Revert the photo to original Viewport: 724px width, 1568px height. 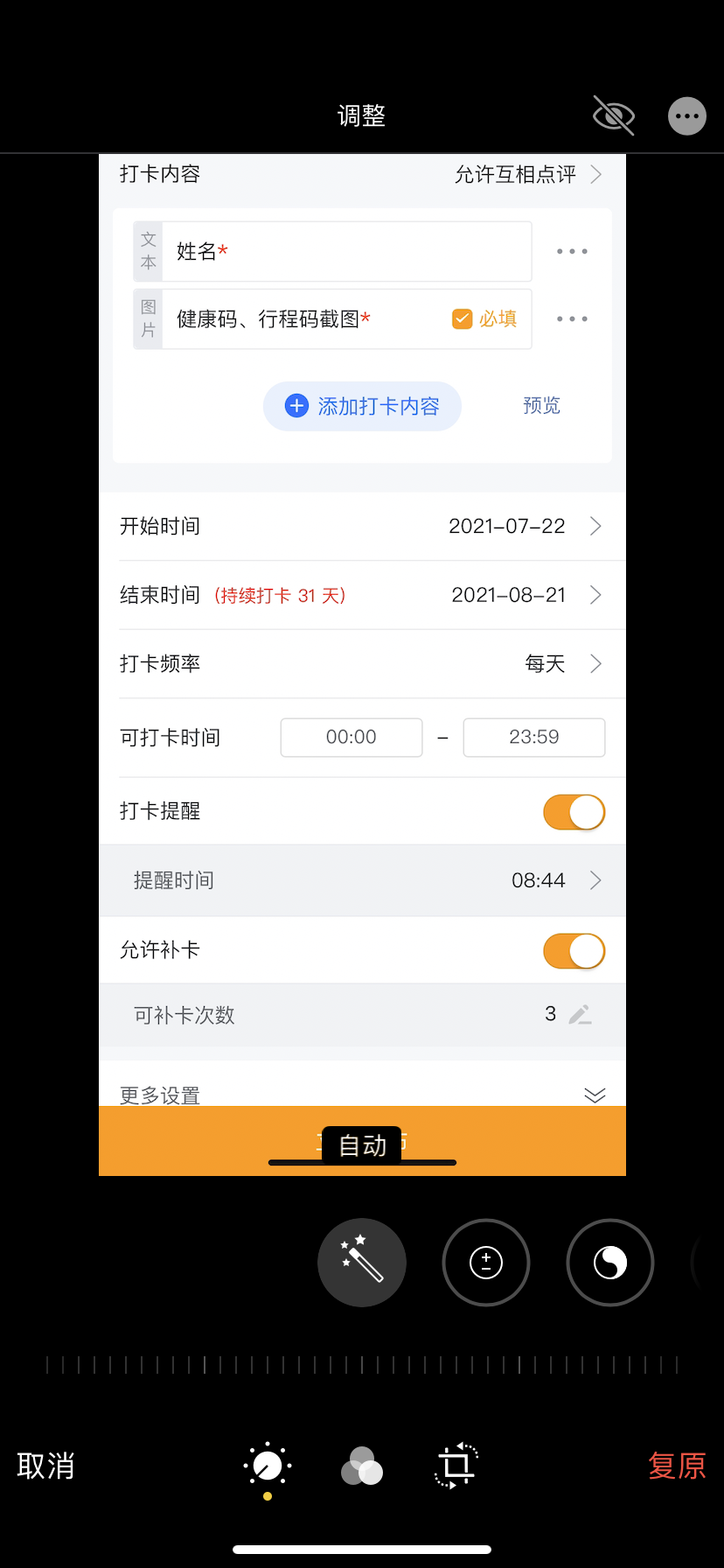tap(677, 1466)
